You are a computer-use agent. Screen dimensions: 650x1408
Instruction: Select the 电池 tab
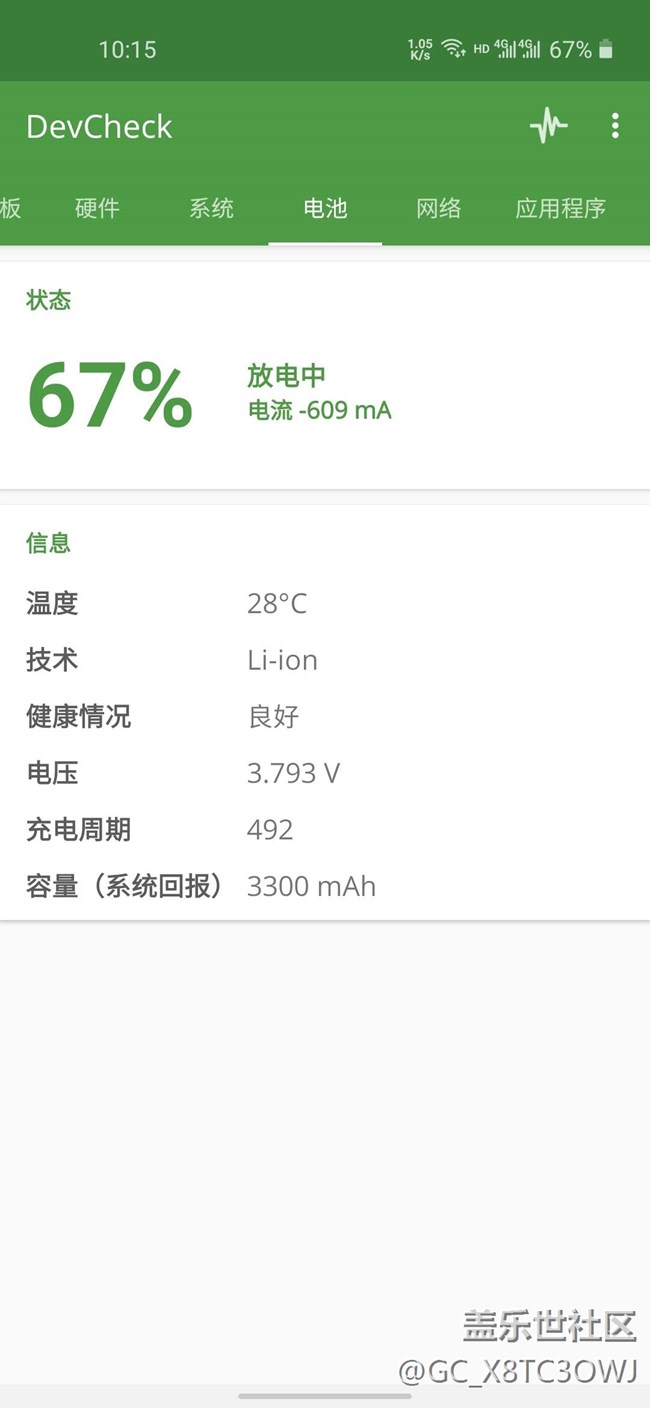(x=325, y=208)
